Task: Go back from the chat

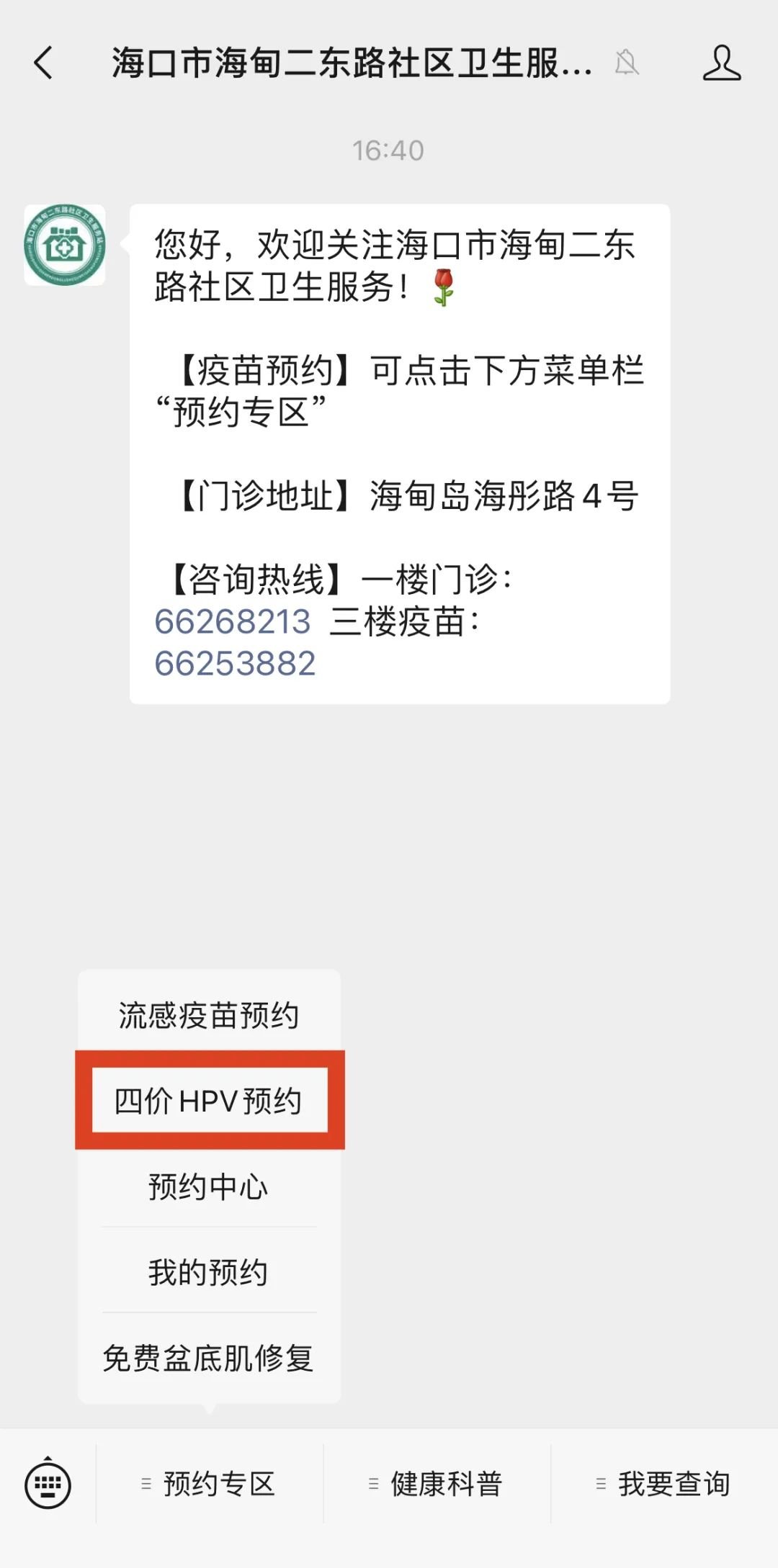Action: [x=44, y=63]
